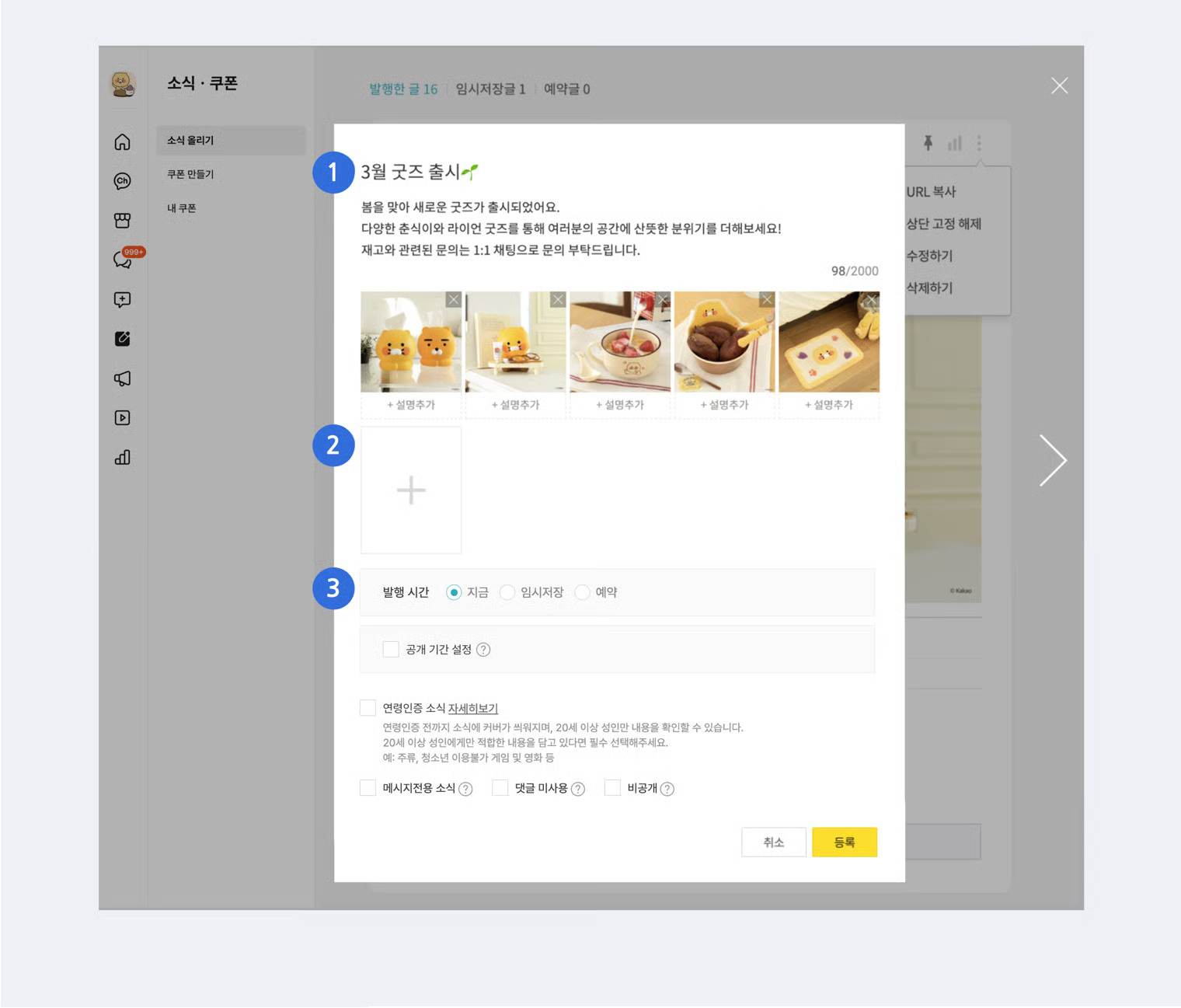
Task: Check the 메시지전용 소식 option
Action: coord(368,788)
